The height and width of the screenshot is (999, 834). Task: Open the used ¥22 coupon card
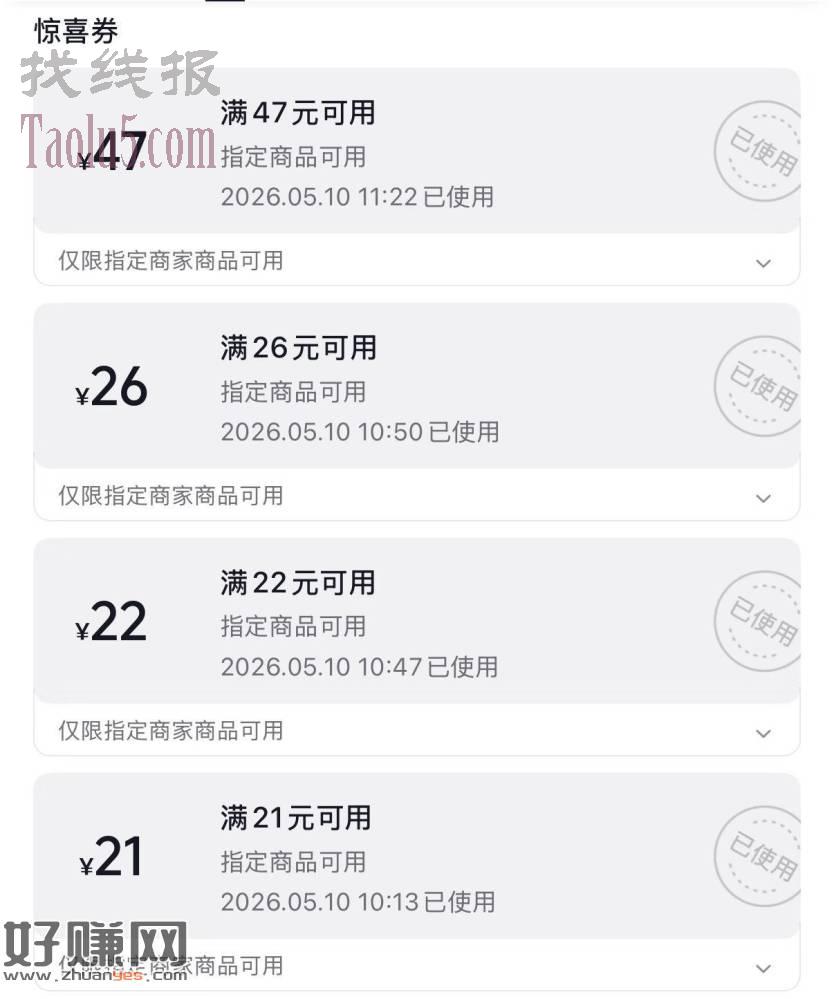tap(417, 621)
